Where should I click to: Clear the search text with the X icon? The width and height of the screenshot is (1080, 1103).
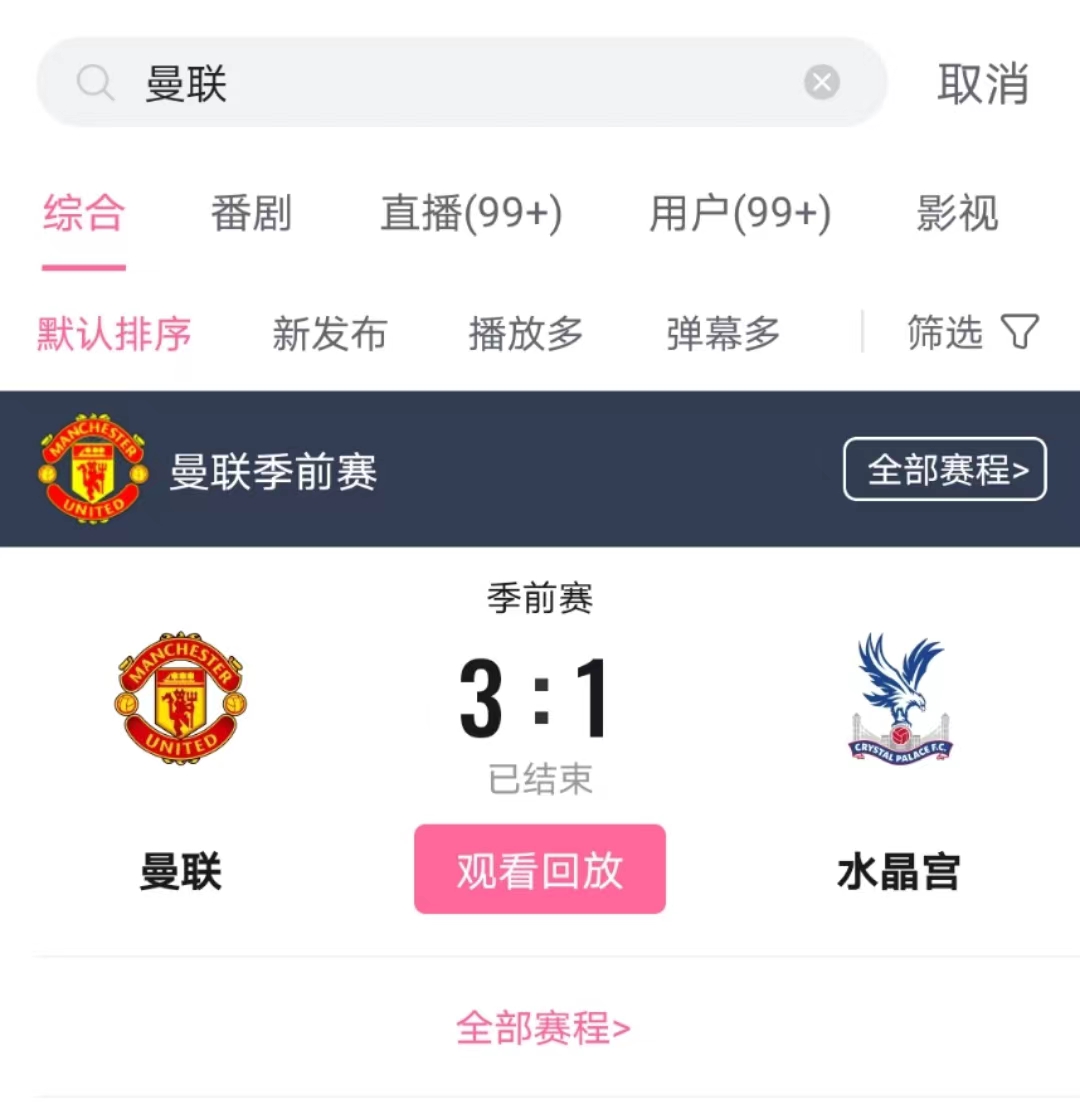point(822,83)
